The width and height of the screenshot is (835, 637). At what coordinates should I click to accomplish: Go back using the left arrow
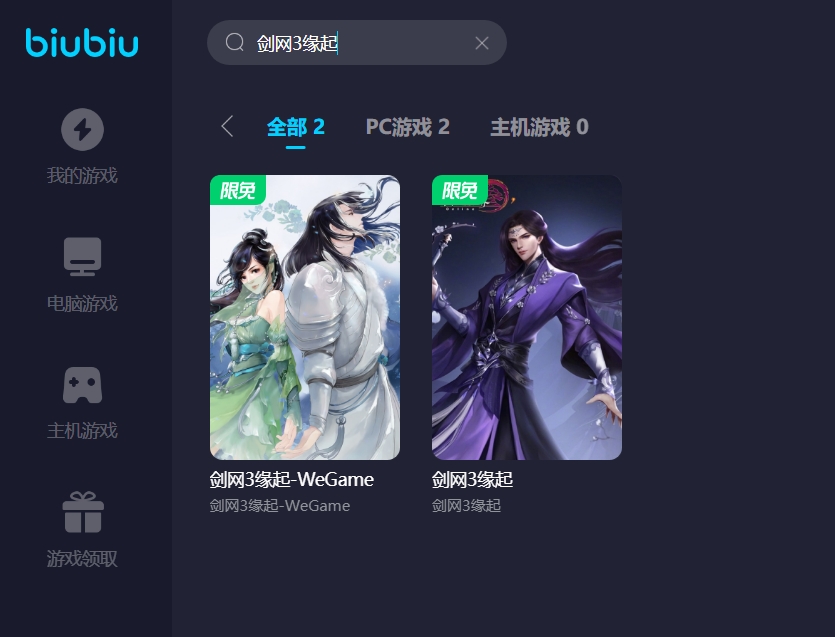click(227, 127)
